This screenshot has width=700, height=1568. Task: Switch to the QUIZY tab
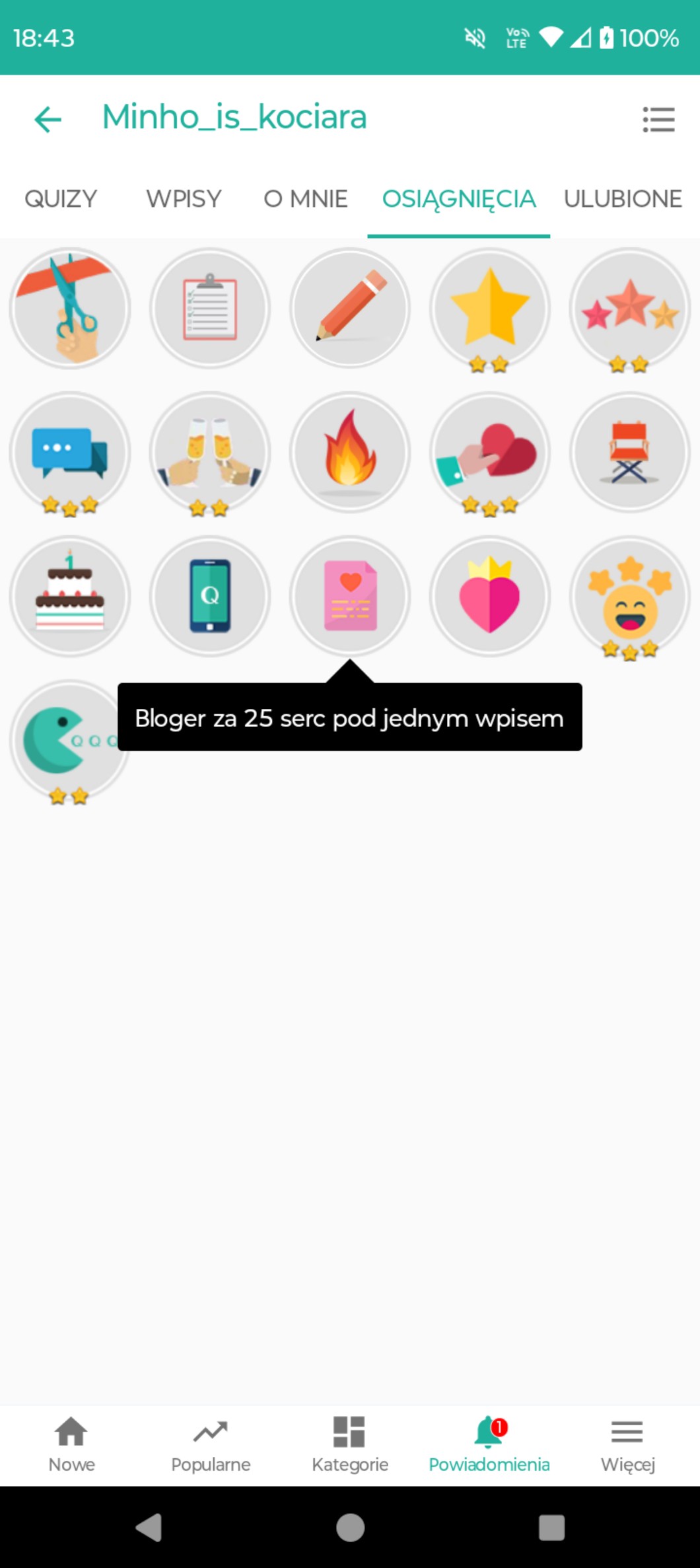coord(61,199)
